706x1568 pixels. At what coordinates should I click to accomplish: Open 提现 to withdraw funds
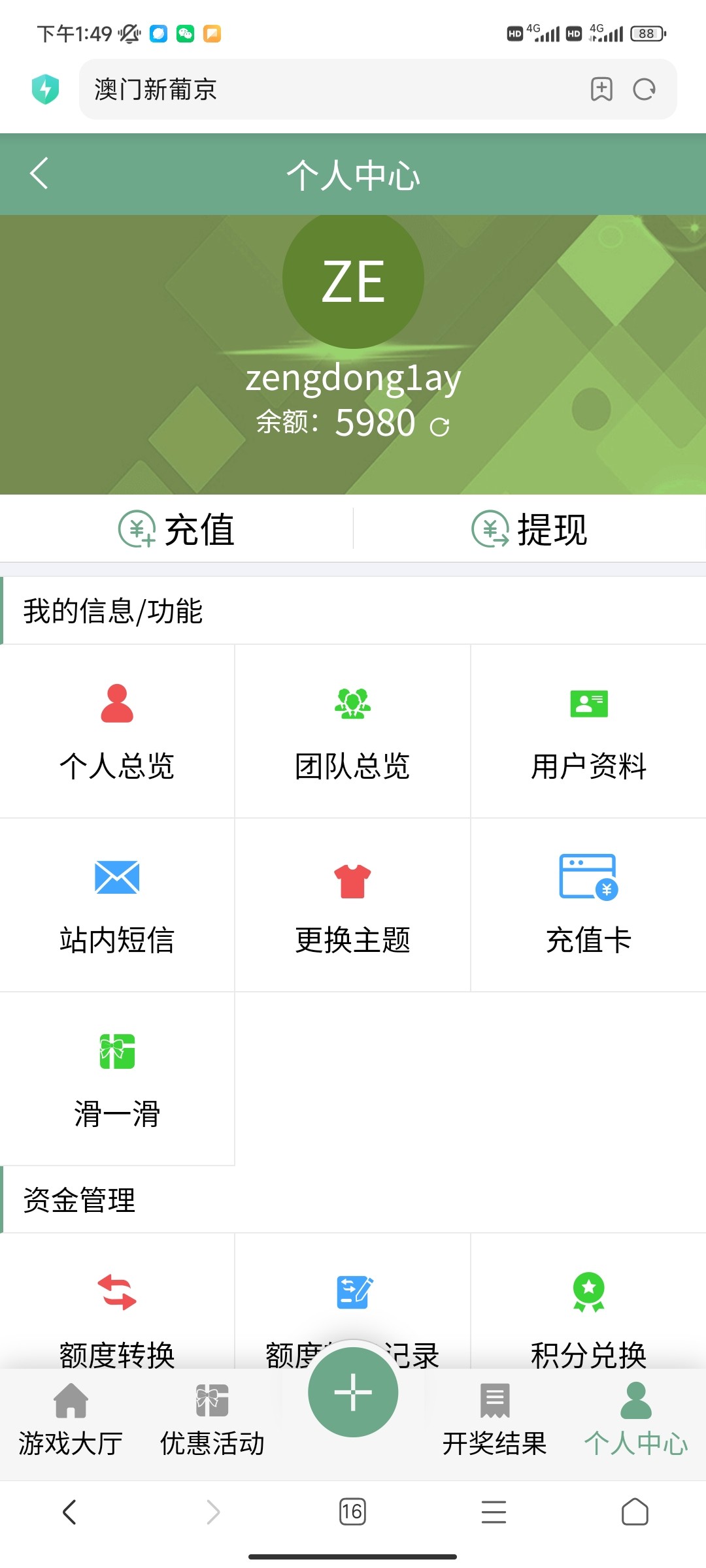click(x=529, y=529)
